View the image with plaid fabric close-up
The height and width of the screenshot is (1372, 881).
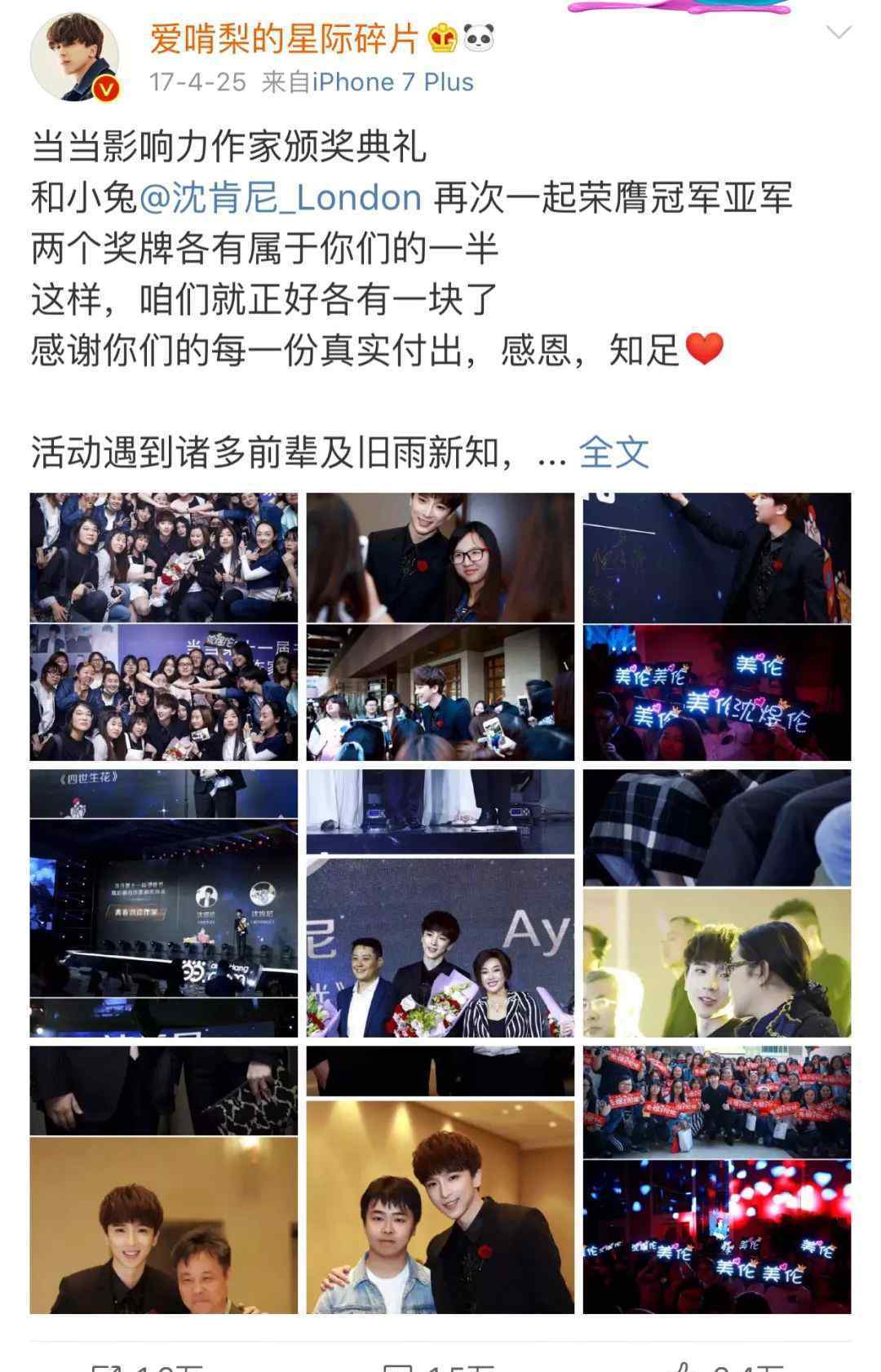(716, 828)
